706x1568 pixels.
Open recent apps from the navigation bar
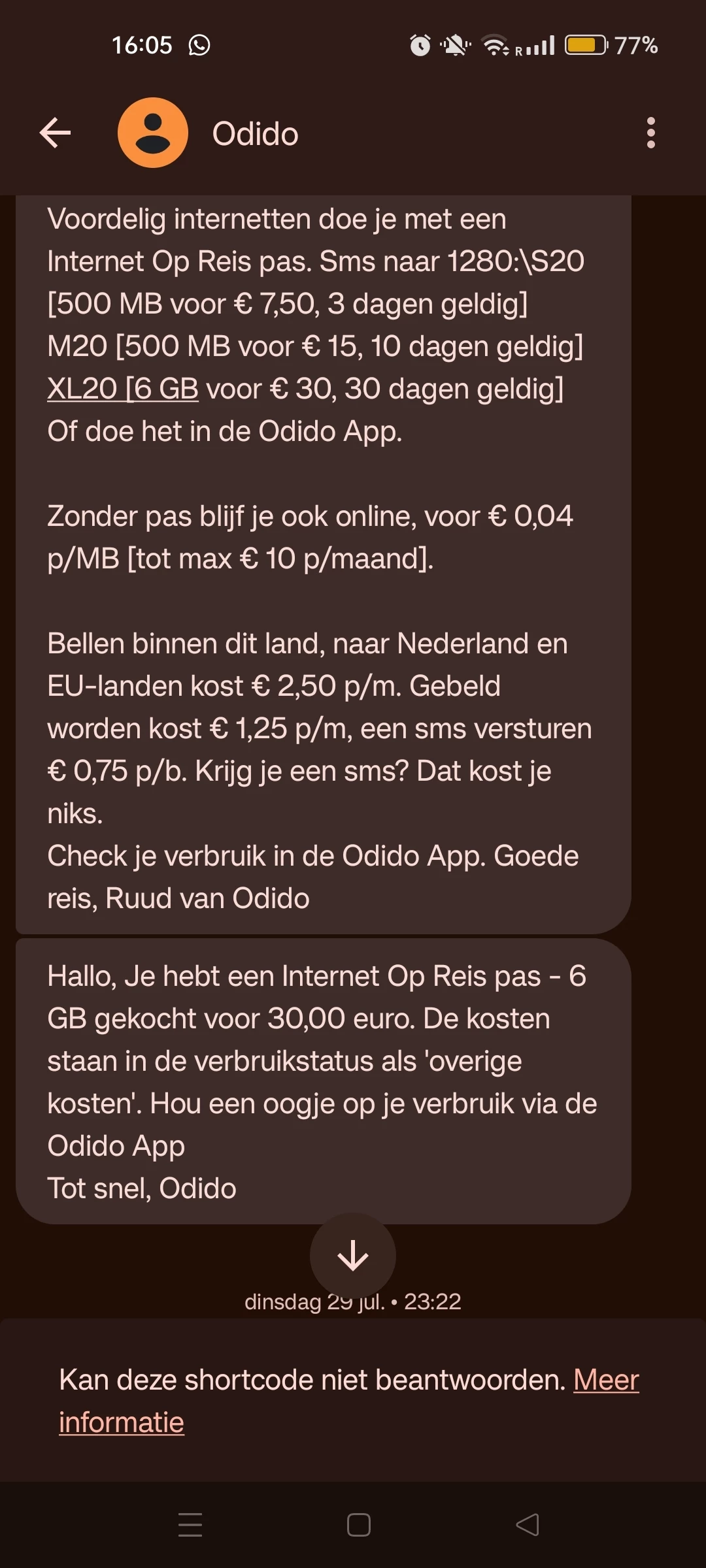[190, 1525]
